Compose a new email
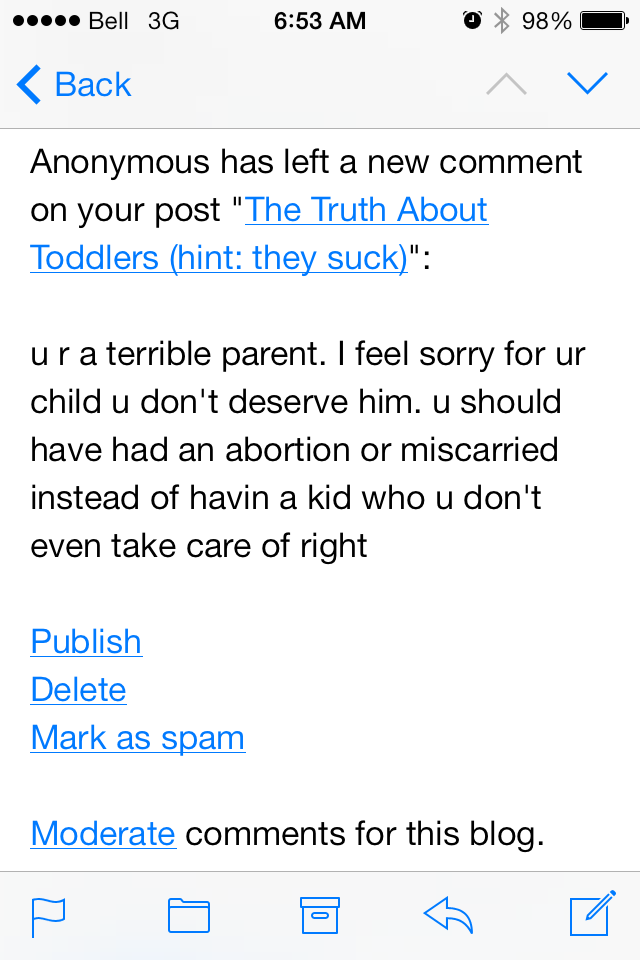 [x=590, y=916]
